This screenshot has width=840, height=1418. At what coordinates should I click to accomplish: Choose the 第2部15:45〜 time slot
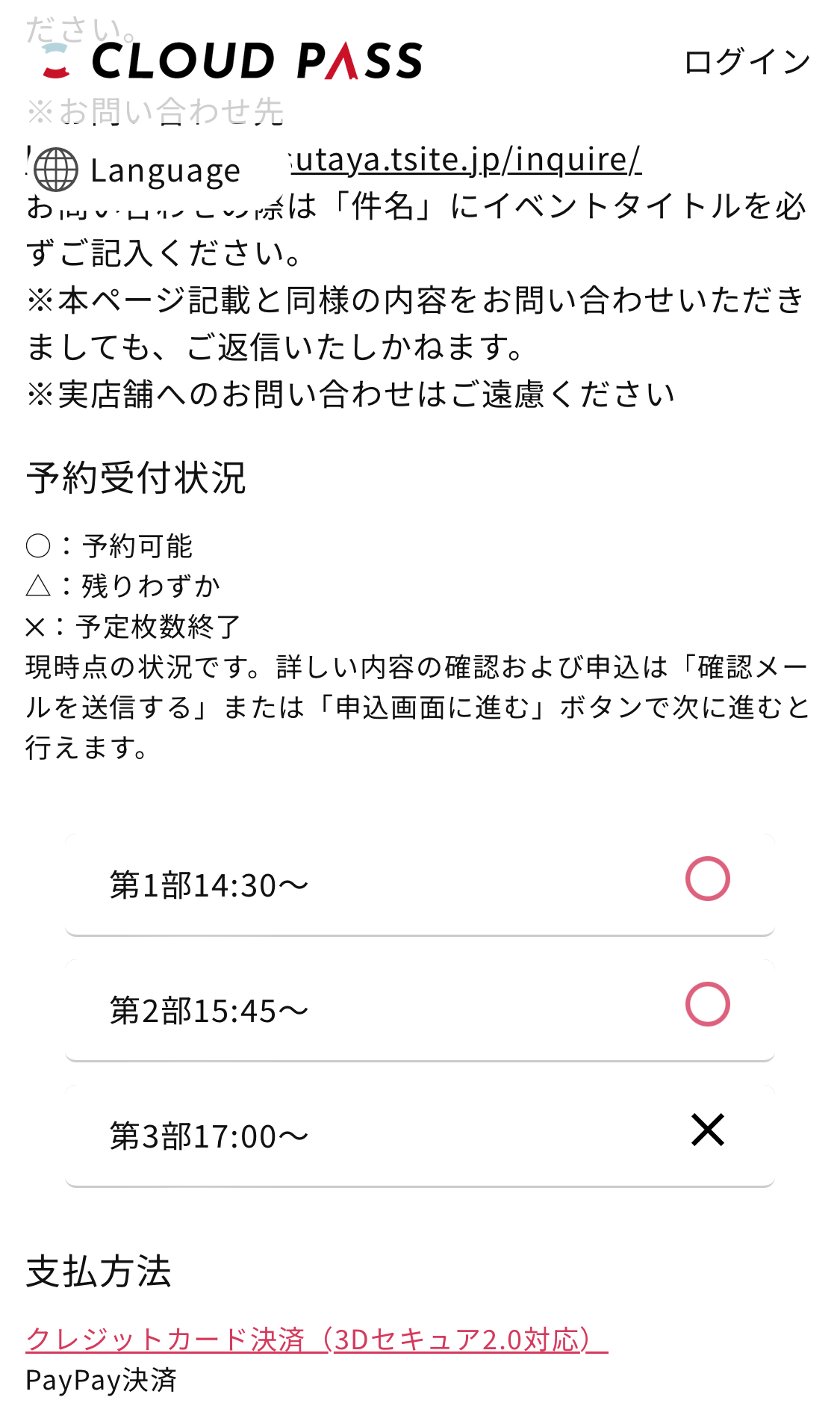click(x=420, y=1010)
